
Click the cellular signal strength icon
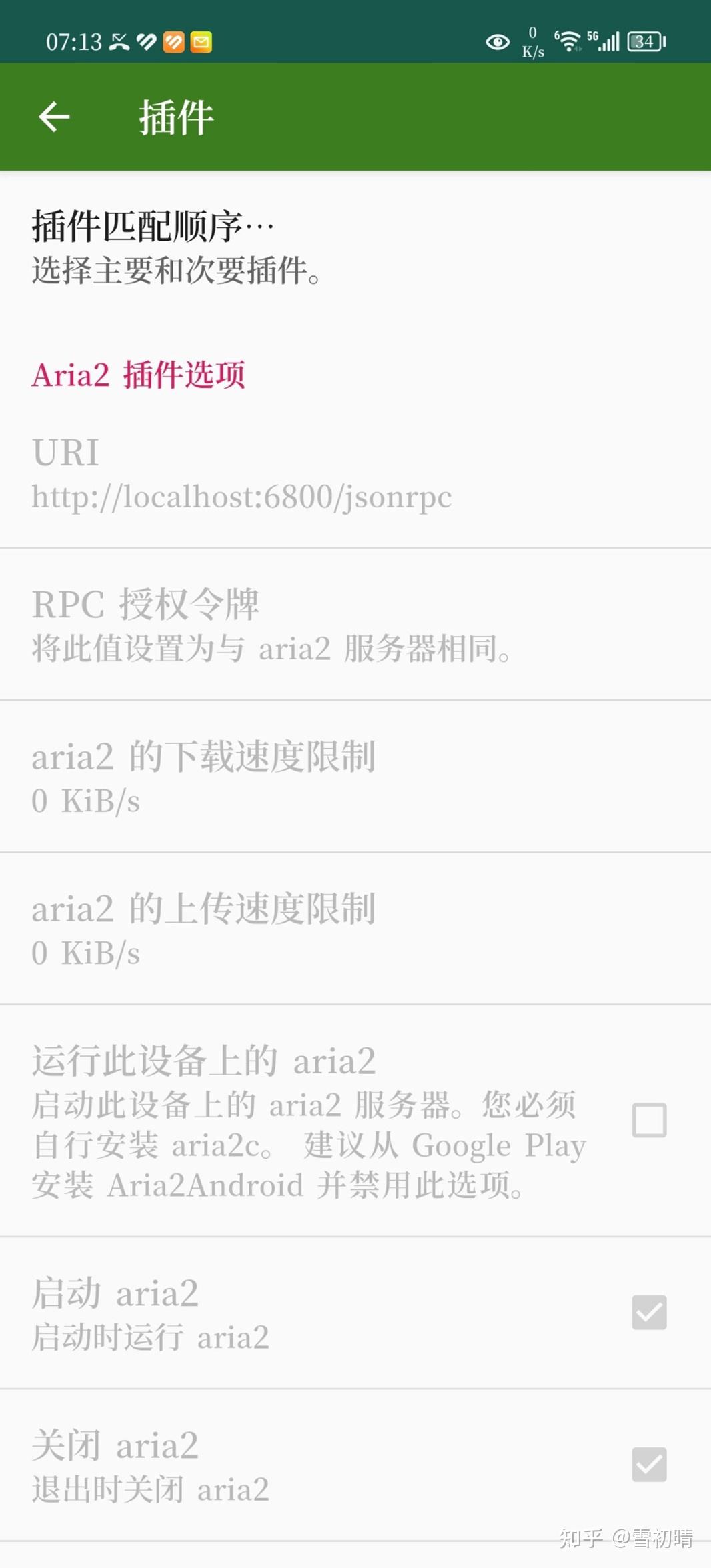(x=612, y=41)
